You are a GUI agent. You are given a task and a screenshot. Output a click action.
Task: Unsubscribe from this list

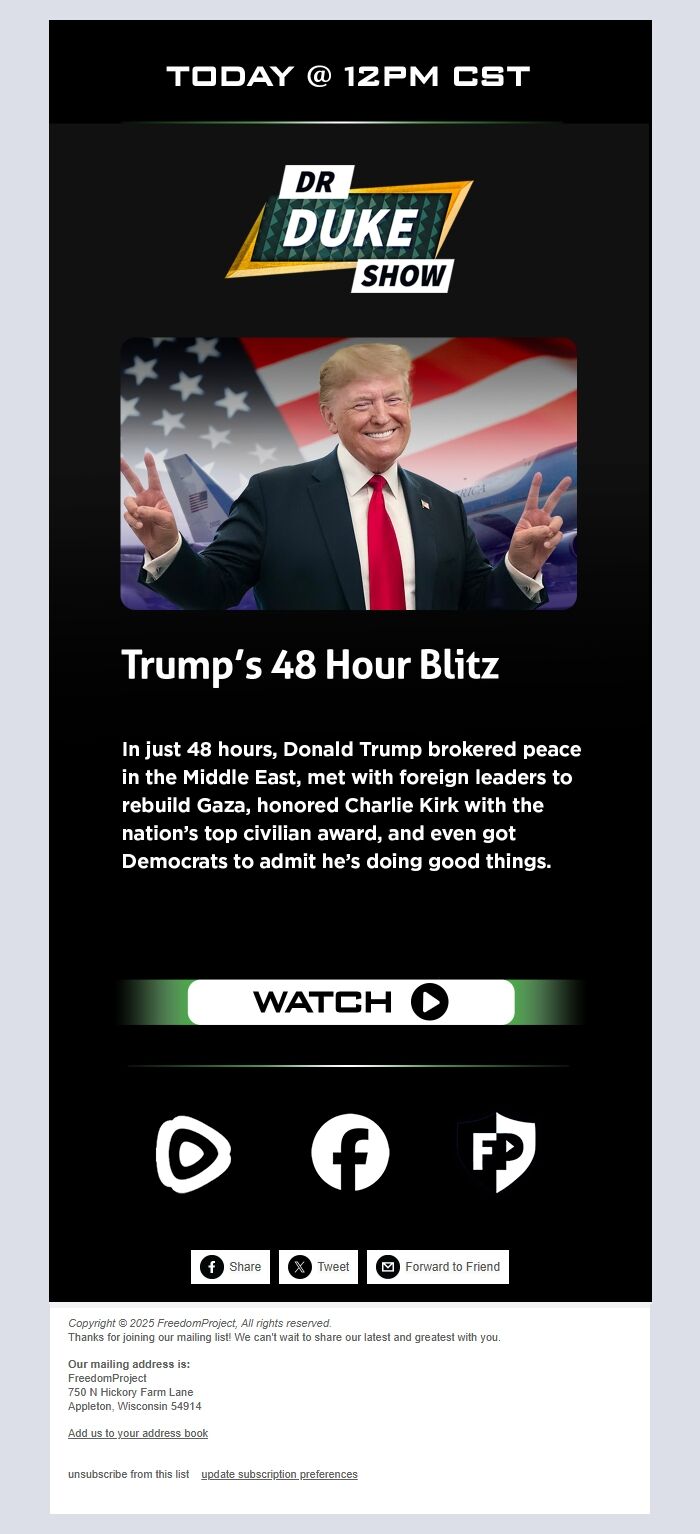point(128,1474)
